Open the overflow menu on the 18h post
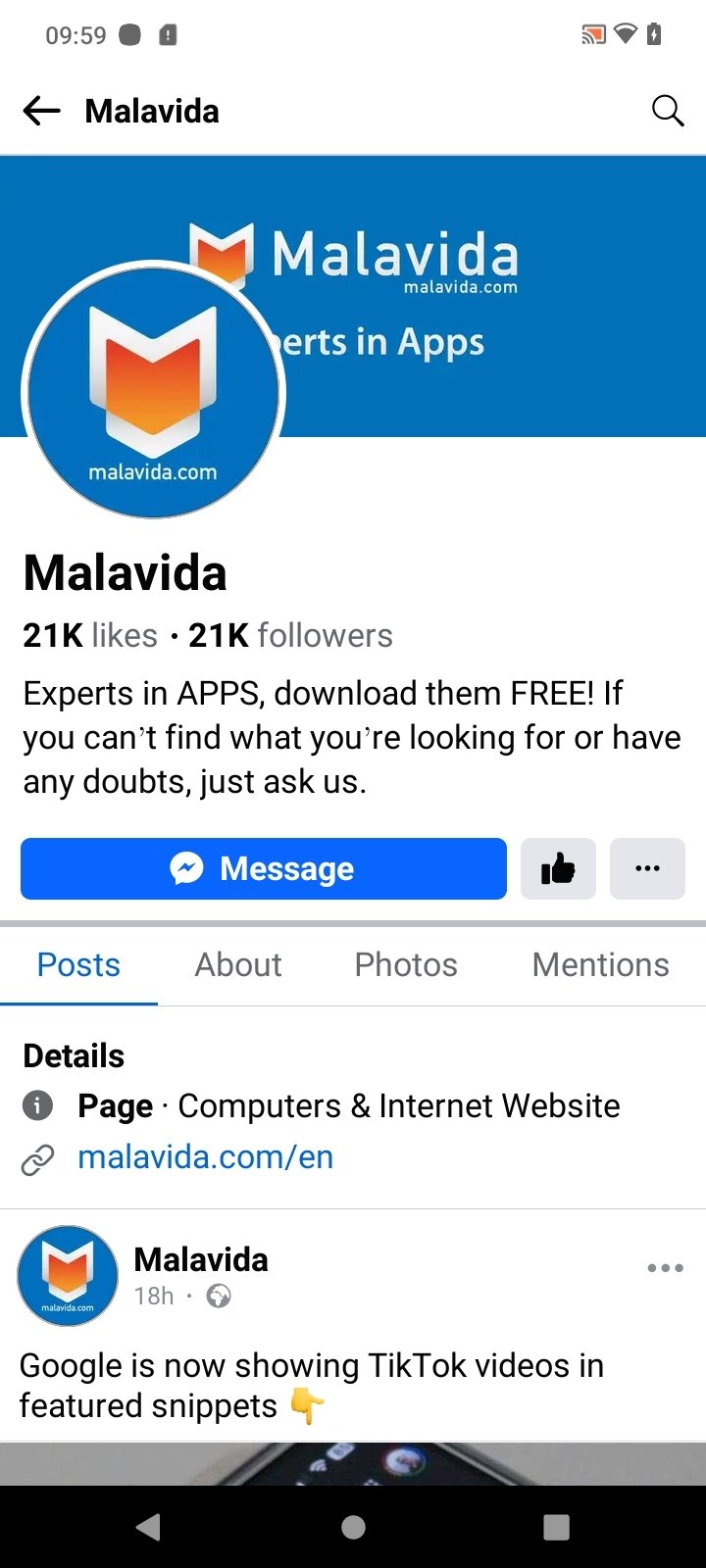This screenshot has height=1568, width=706. tap(665, 1268)
